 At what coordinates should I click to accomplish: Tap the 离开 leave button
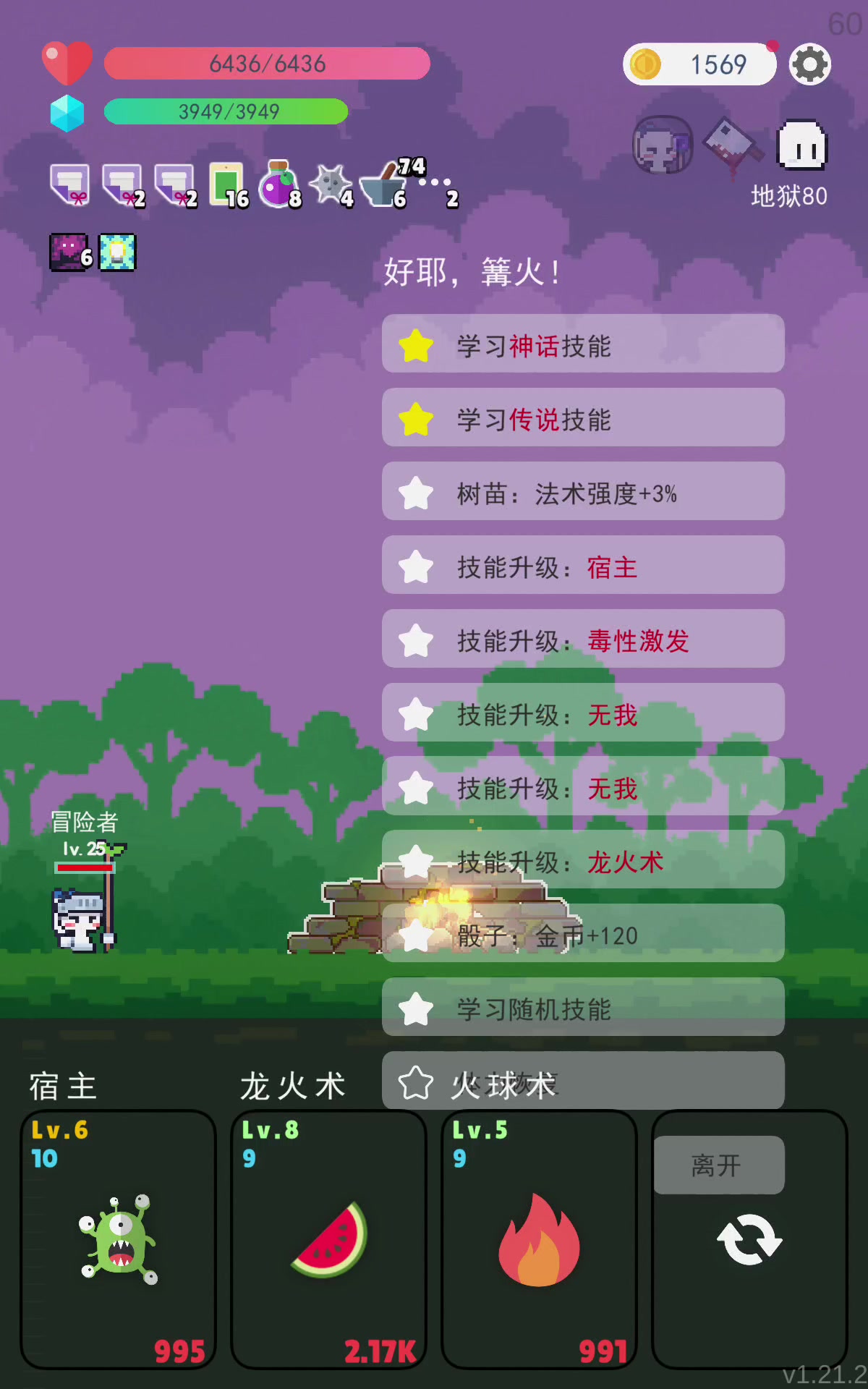(x=718, y=1165)
